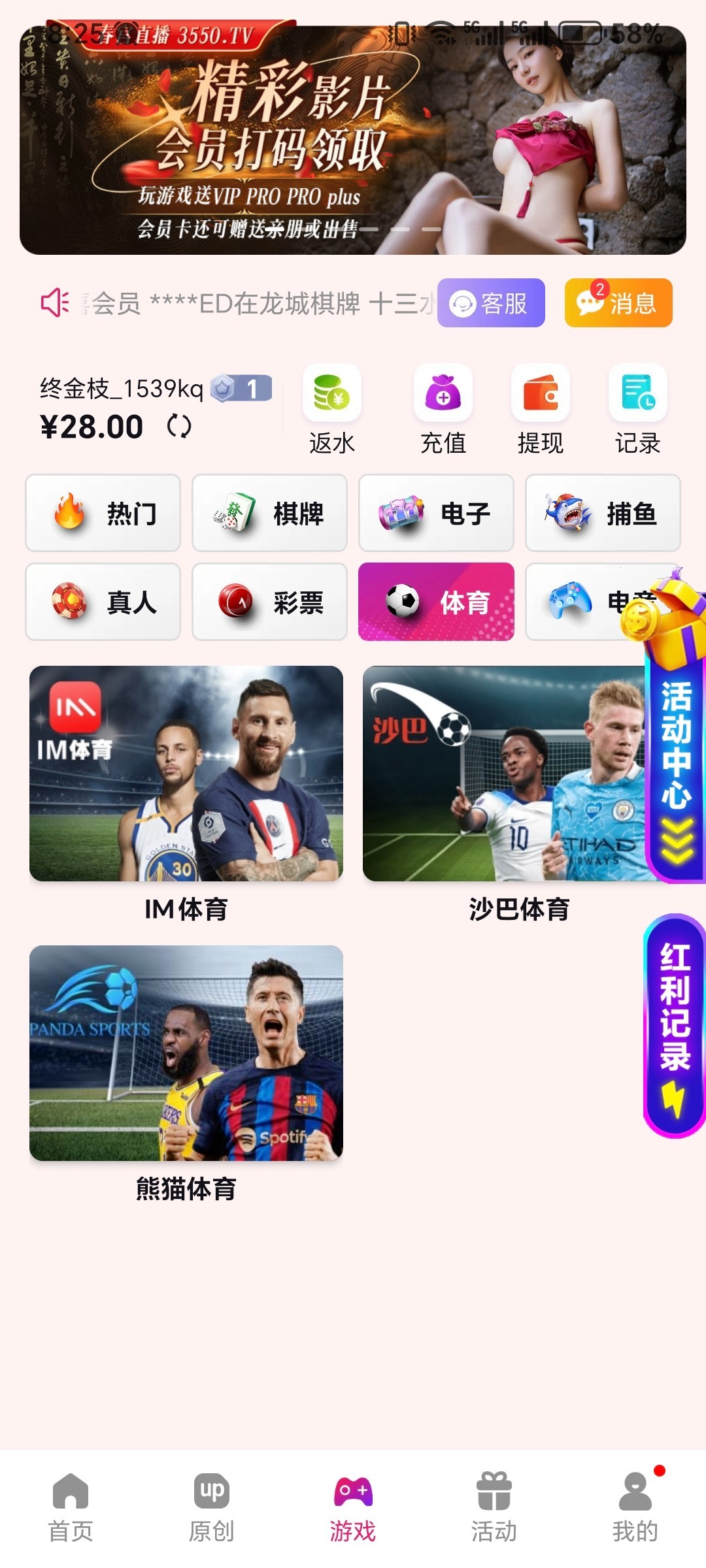The height and width of the screenshot is (1568, 706).
Task: Open the 消息 messages button
Action: (618, 303)
